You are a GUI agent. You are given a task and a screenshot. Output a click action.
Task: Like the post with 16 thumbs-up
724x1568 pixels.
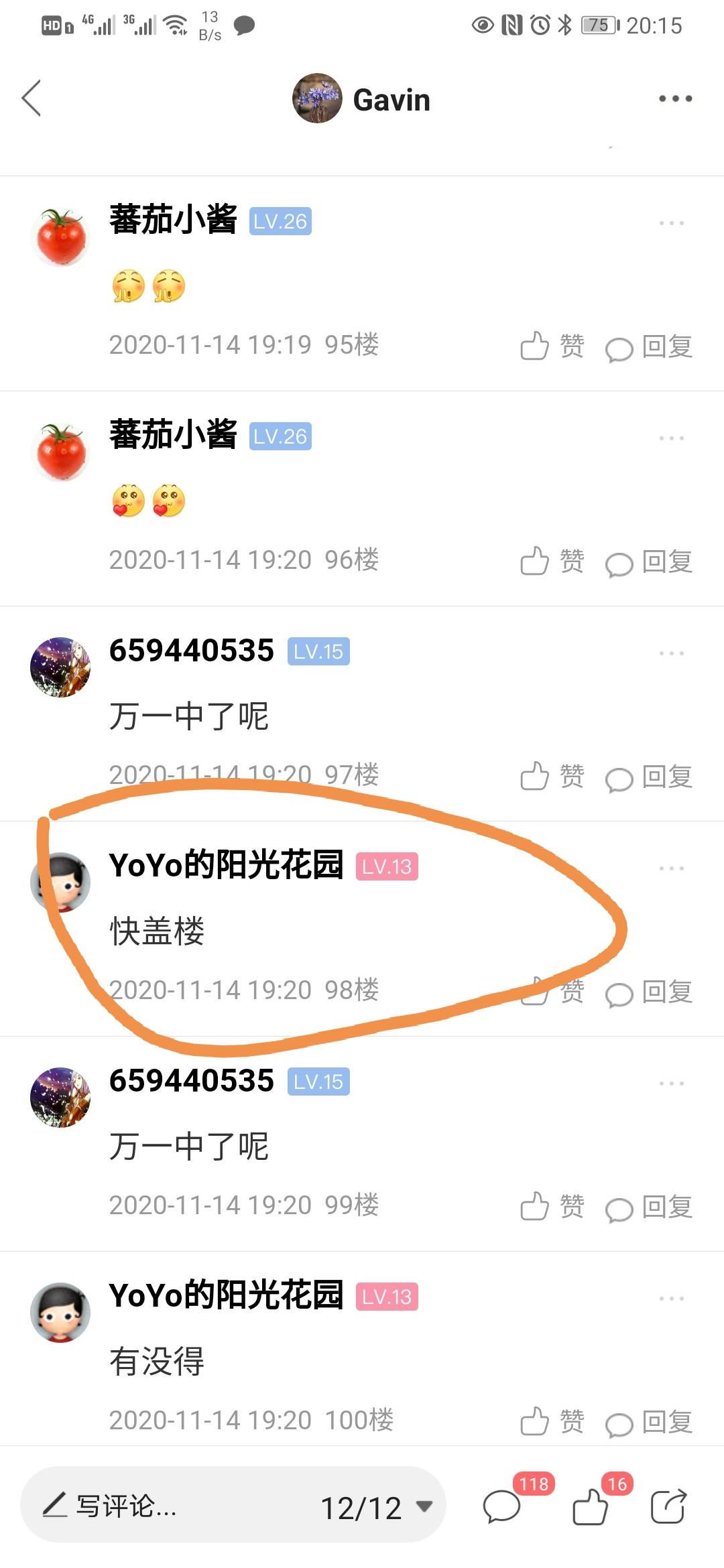point(591,1507)
